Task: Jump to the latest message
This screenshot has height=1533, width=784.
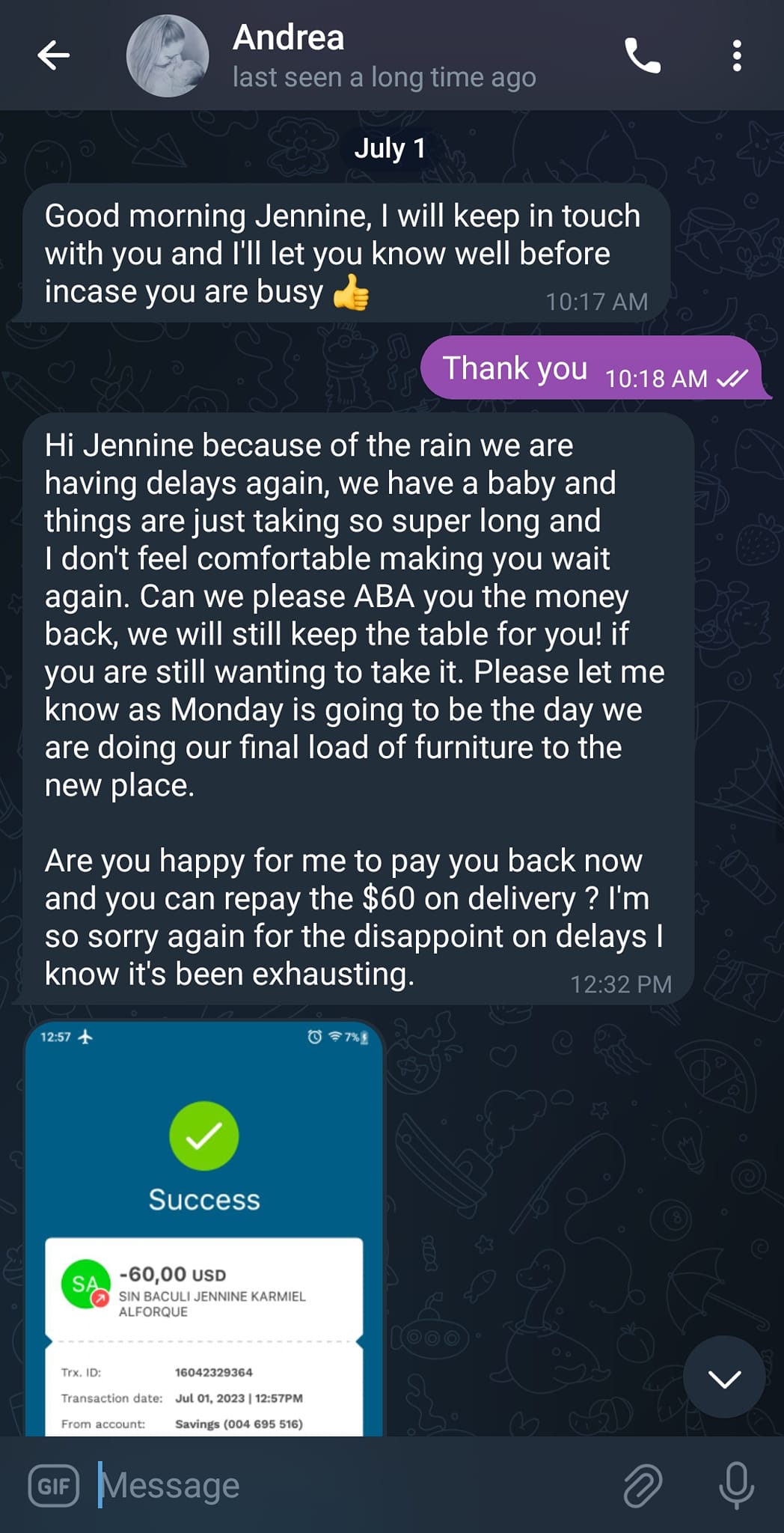Action: tap(723, 1377)
